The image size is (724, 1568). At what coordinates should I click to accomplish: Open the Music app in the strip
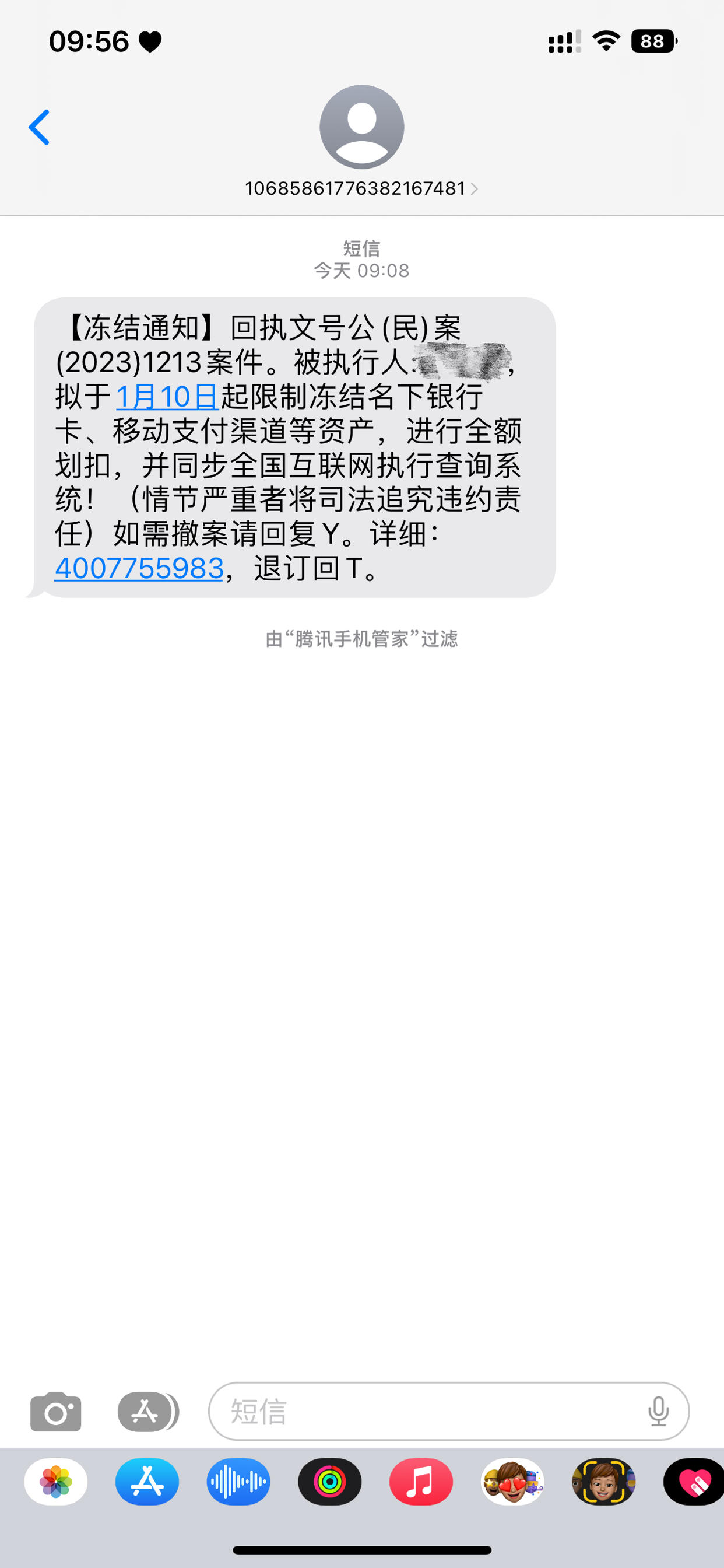point(421,1482)
